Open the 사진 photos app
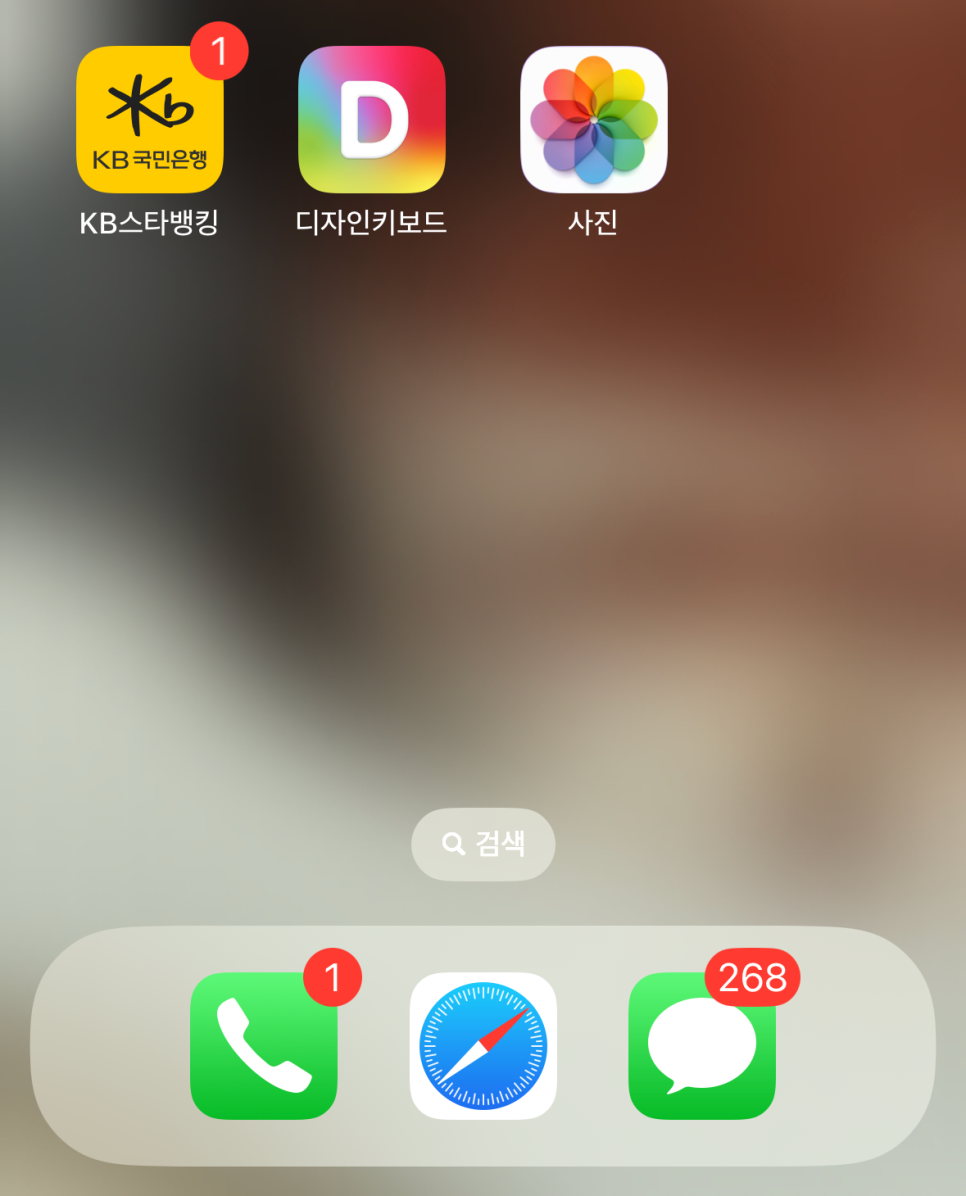The height and width of the screenshot is (1196, 966). tap(594, 120)
